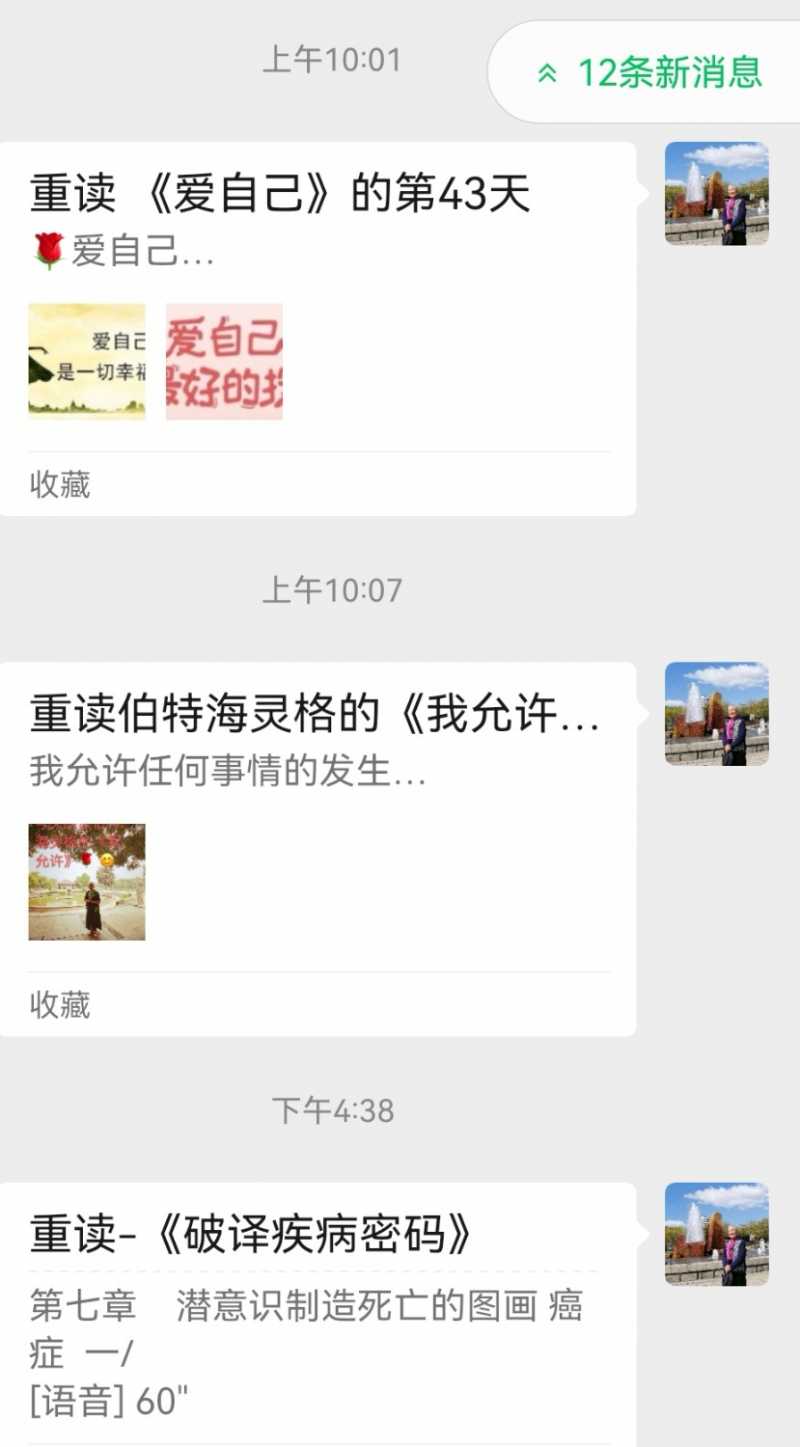Tap 收藏 below the 《我允许》 article
Viewport: 800px width, 1447px height.
(x=60, y=1006)
